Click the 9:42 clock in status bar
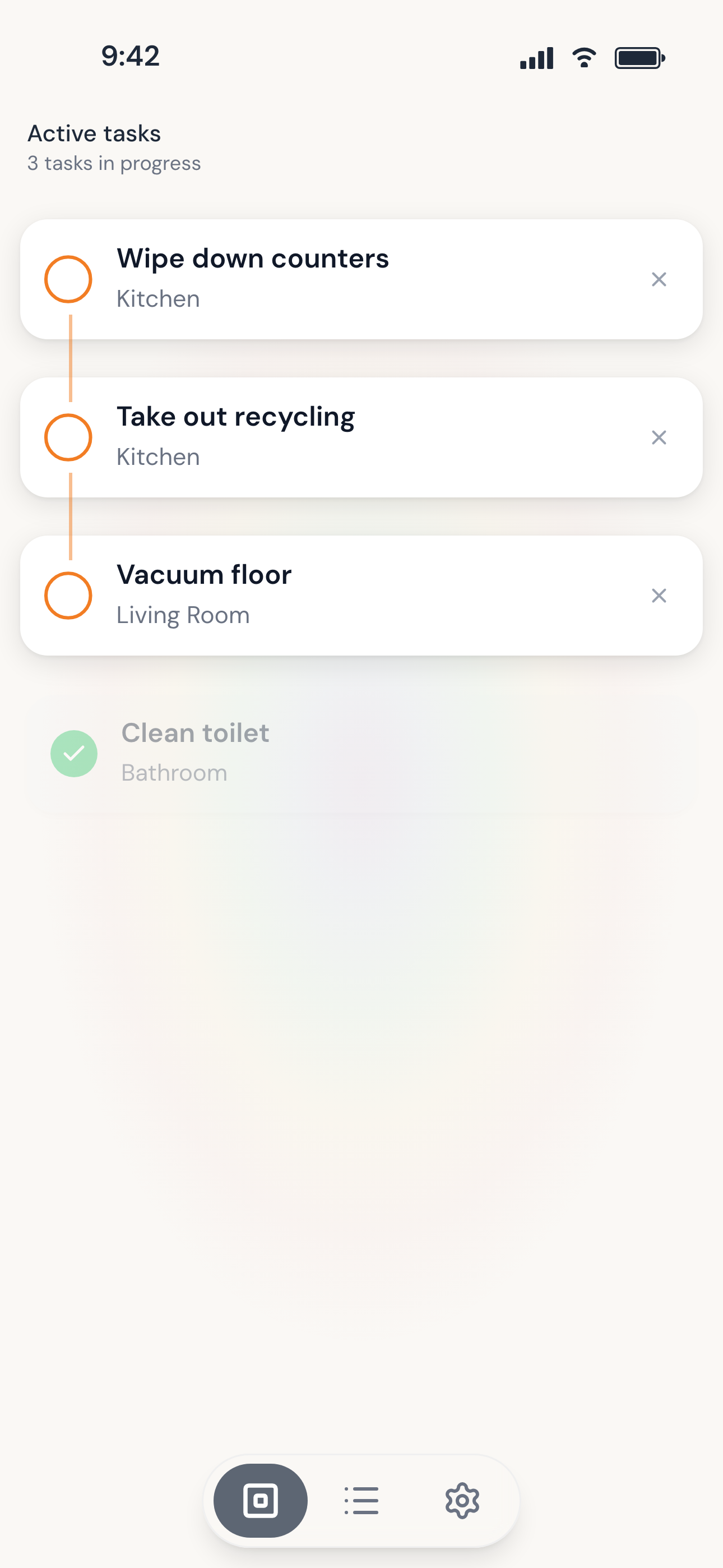Screen dimensions: 723x1568 [x=129, y=56]
